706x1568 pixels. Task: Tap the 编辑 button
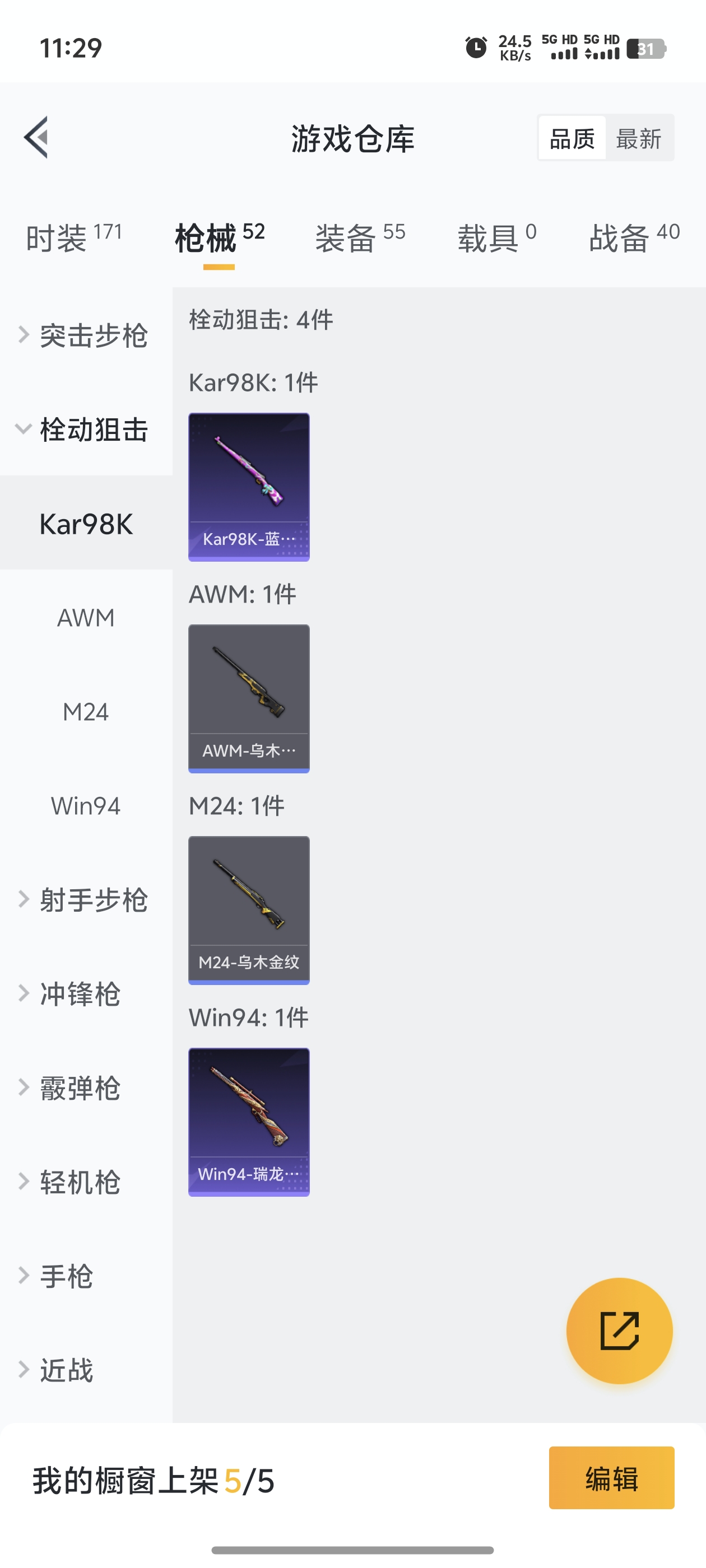pyautogui.click(x=611, y=1478)
